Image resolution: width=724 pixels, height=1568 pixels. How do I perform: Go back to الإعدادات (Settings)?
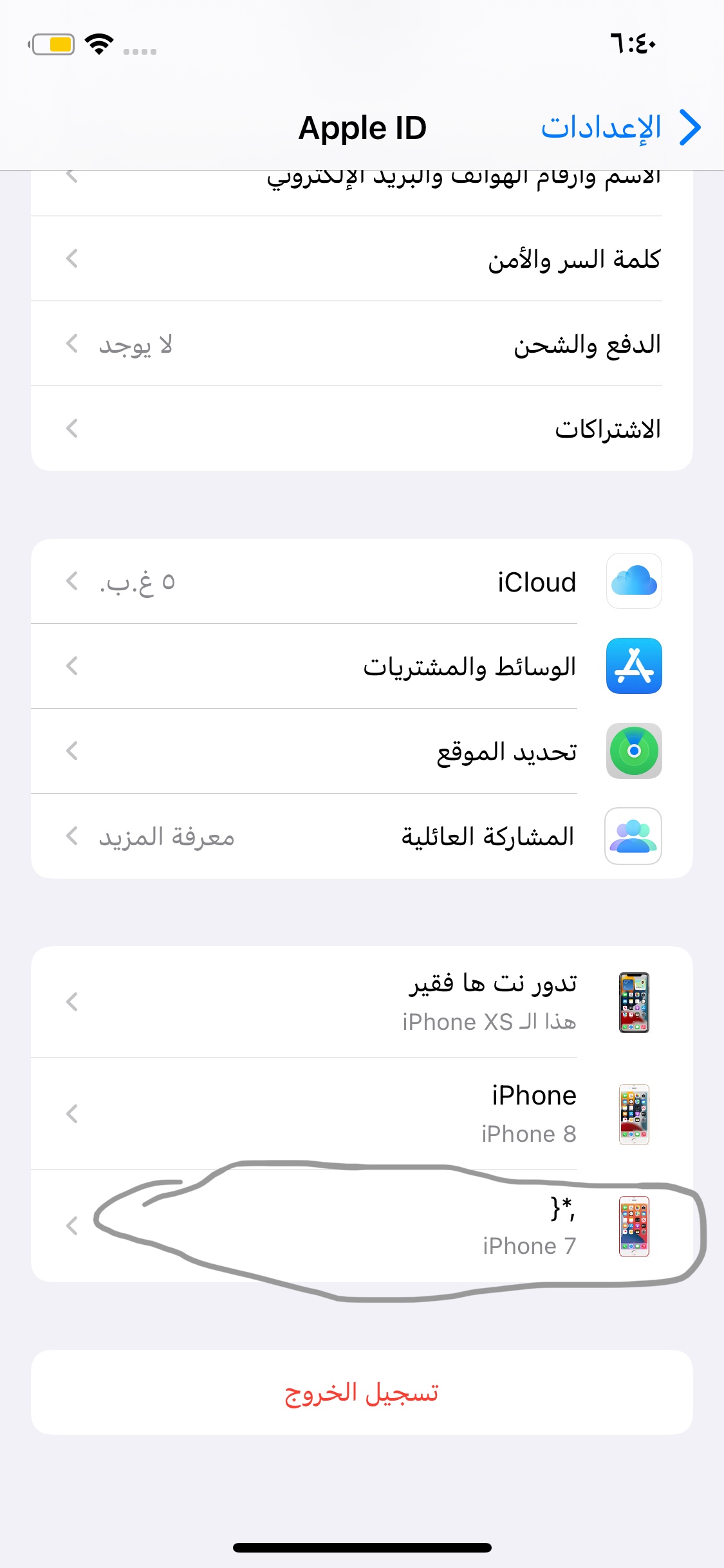[x=619, y=127]
